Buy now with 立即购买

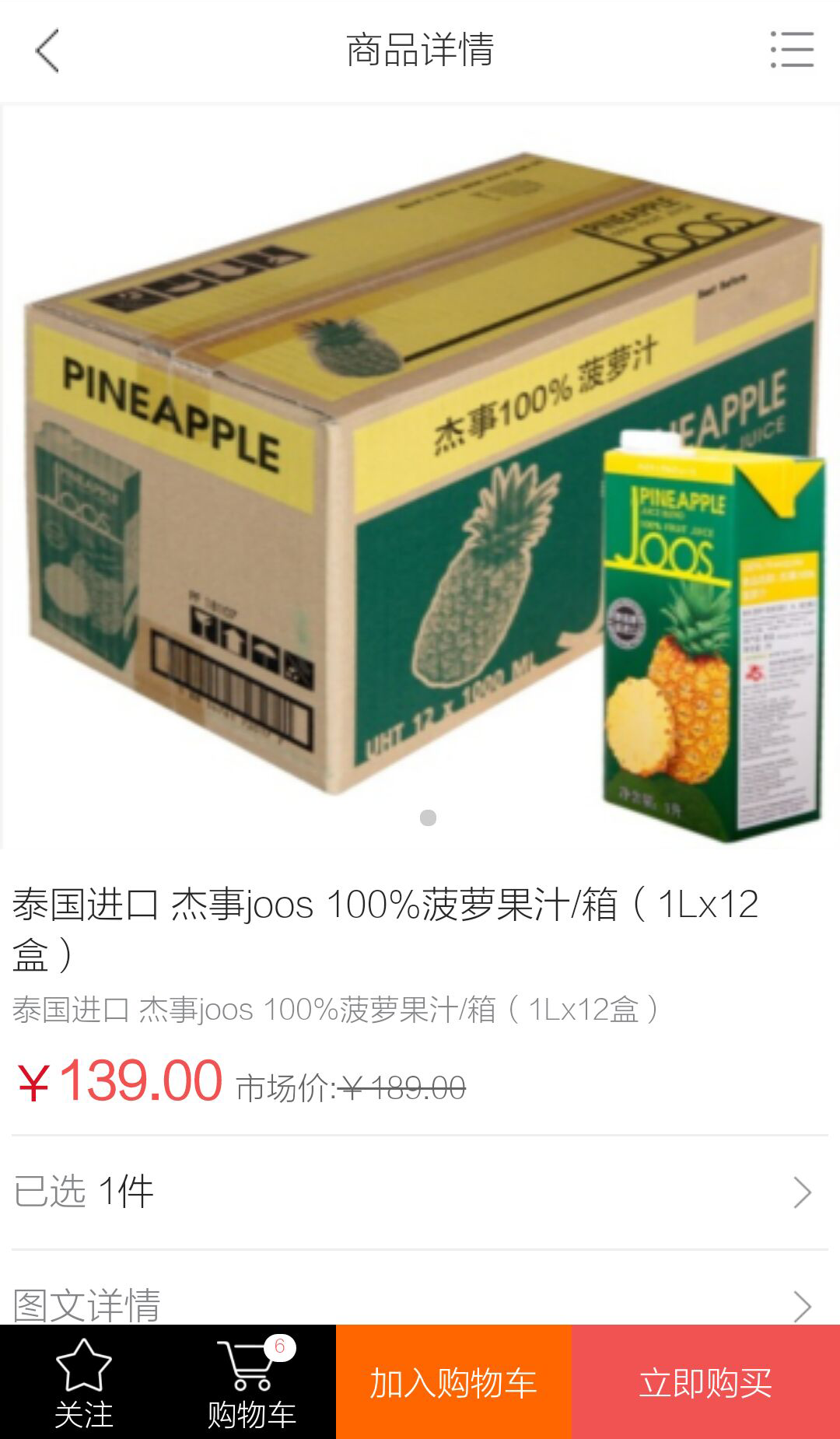pos(705,1383)
